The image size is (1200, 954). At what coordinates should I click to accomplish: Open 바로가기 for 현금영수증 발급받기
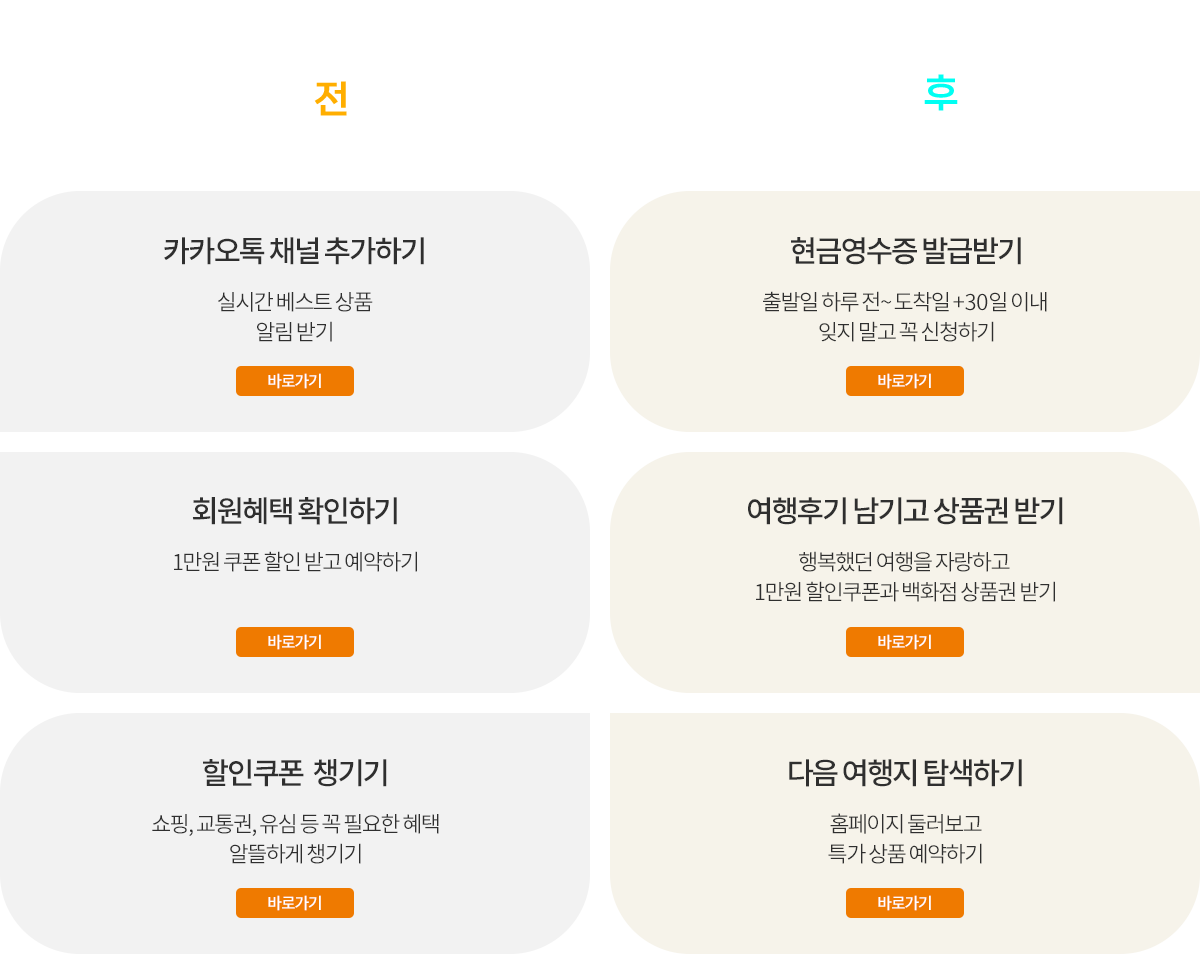pos(905,381)
